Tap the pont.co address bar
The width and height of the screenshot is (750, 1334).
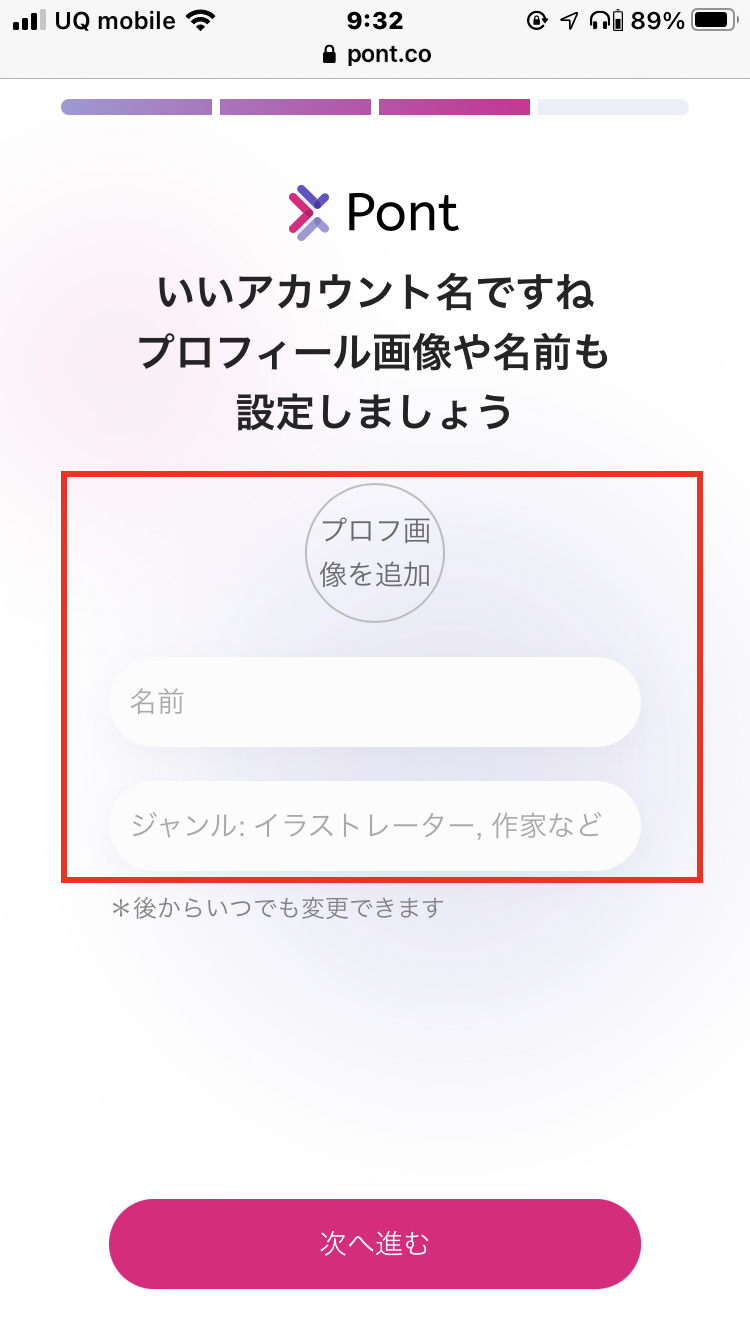click(x=377, y=54)
